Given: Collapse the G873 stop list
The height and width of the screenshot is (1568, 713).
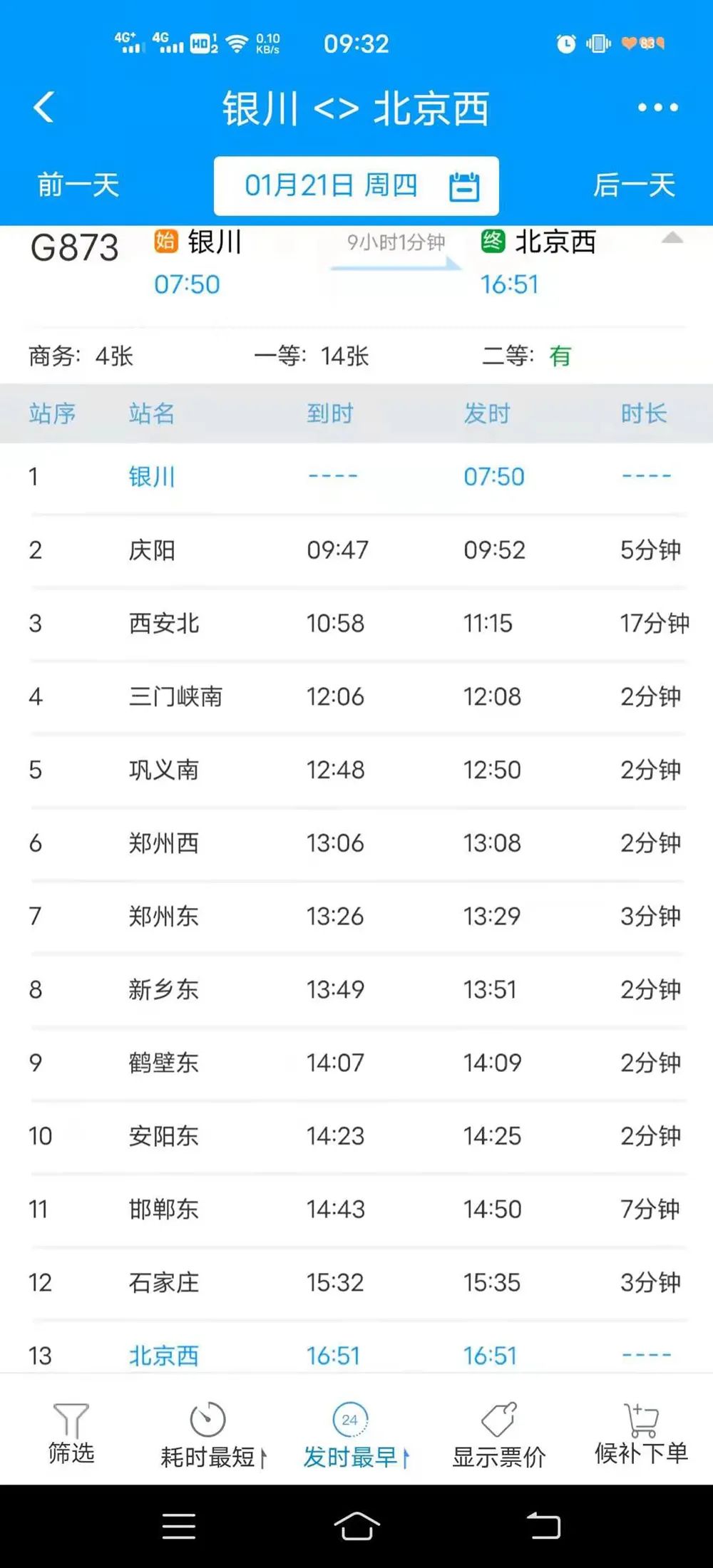Looking at the screenshot, I should point(672,239).
